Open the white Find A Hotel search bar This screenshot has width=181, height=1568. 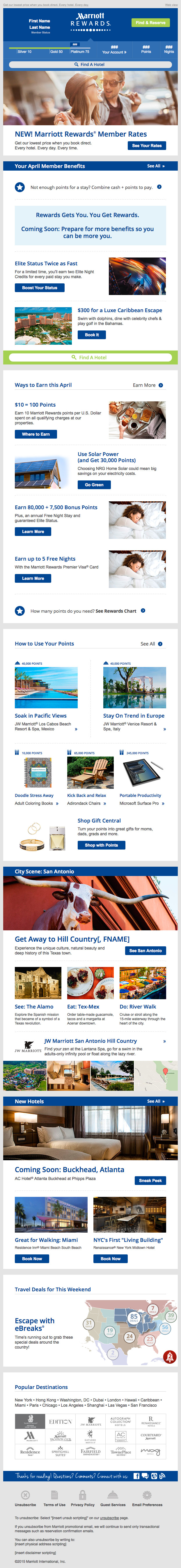90,65
